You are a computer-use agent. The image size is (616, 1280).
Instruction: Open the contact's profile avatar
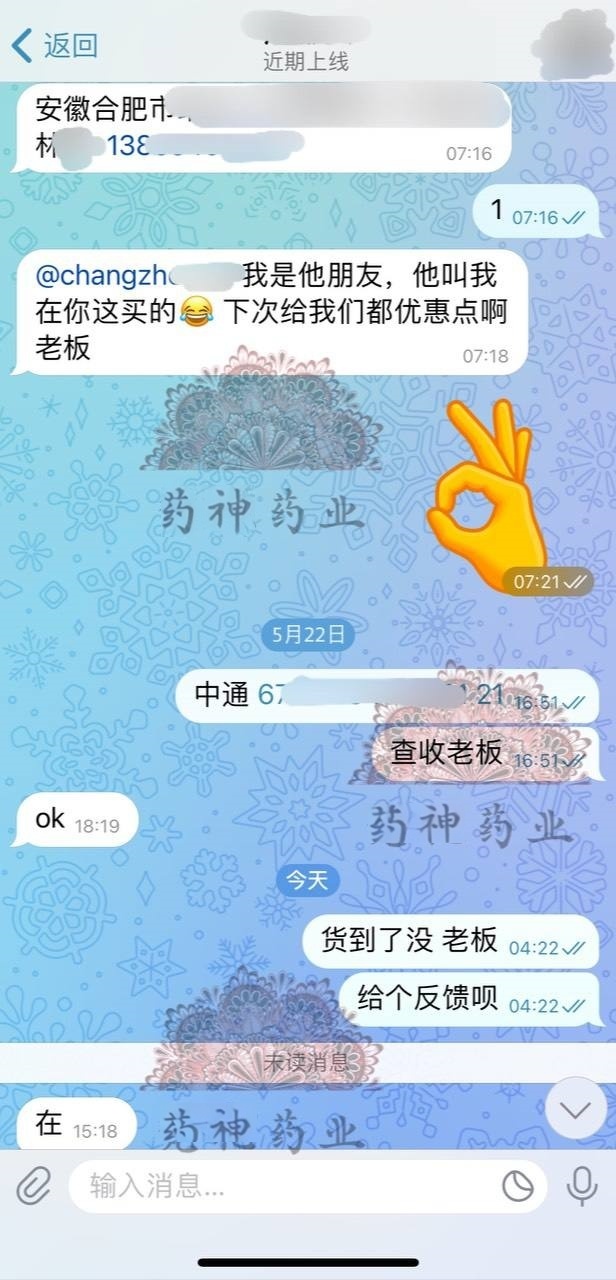coord(571,44)
